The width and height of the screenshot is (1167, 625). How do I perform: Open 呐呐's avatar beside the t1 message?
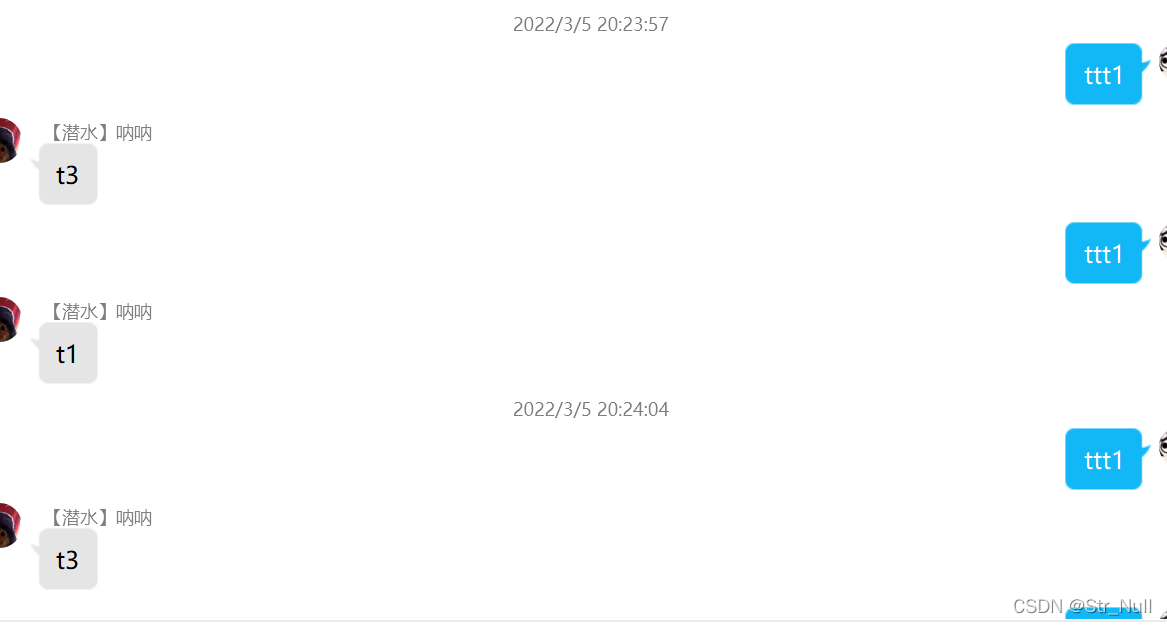tap(8, 319)
